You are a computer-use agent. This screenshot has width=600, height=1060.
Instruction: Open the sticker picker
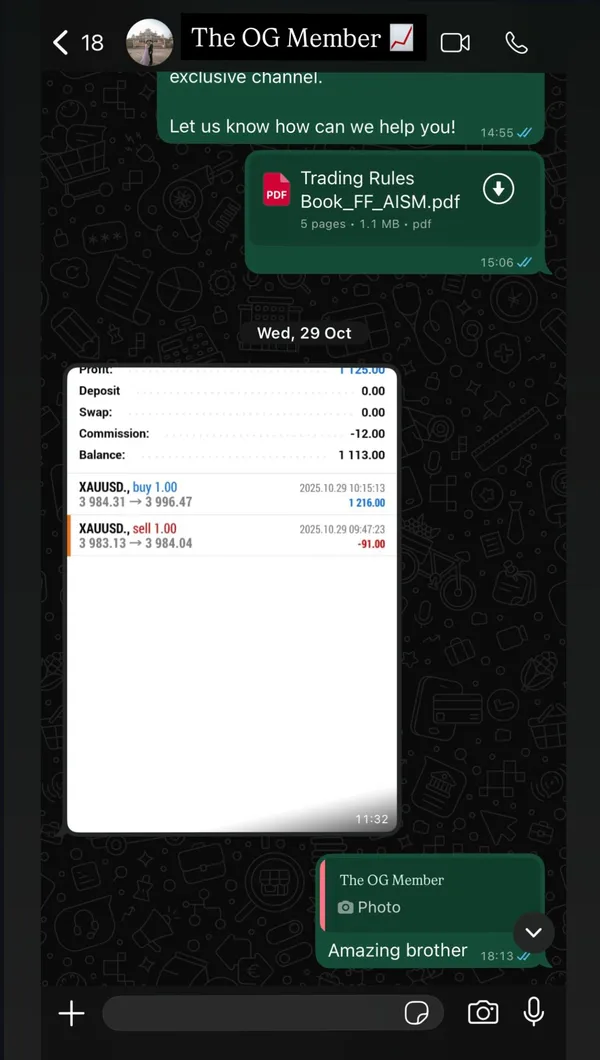417,1014
